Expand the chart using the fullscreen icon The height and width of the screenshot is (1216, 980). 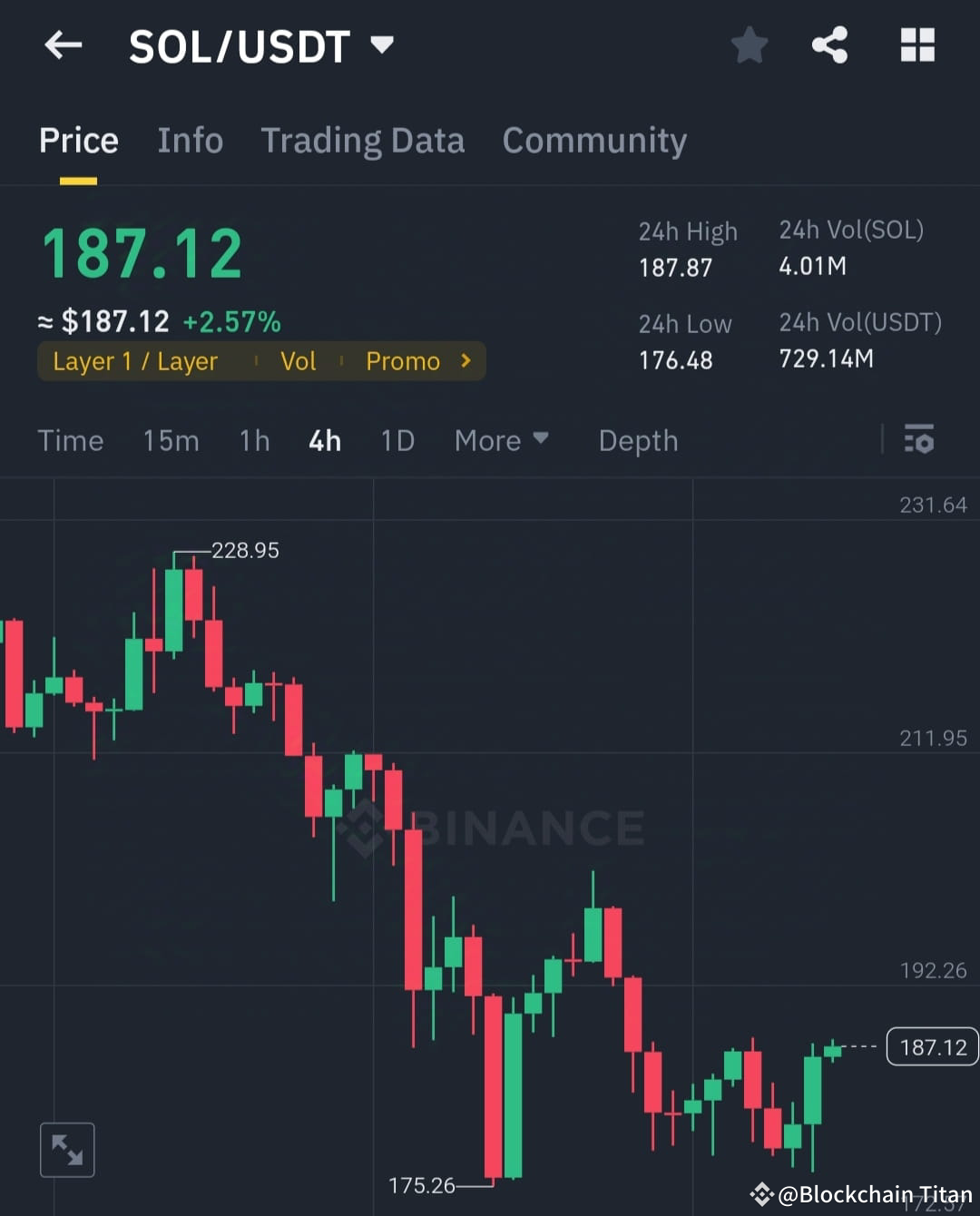click(67, 1149)
